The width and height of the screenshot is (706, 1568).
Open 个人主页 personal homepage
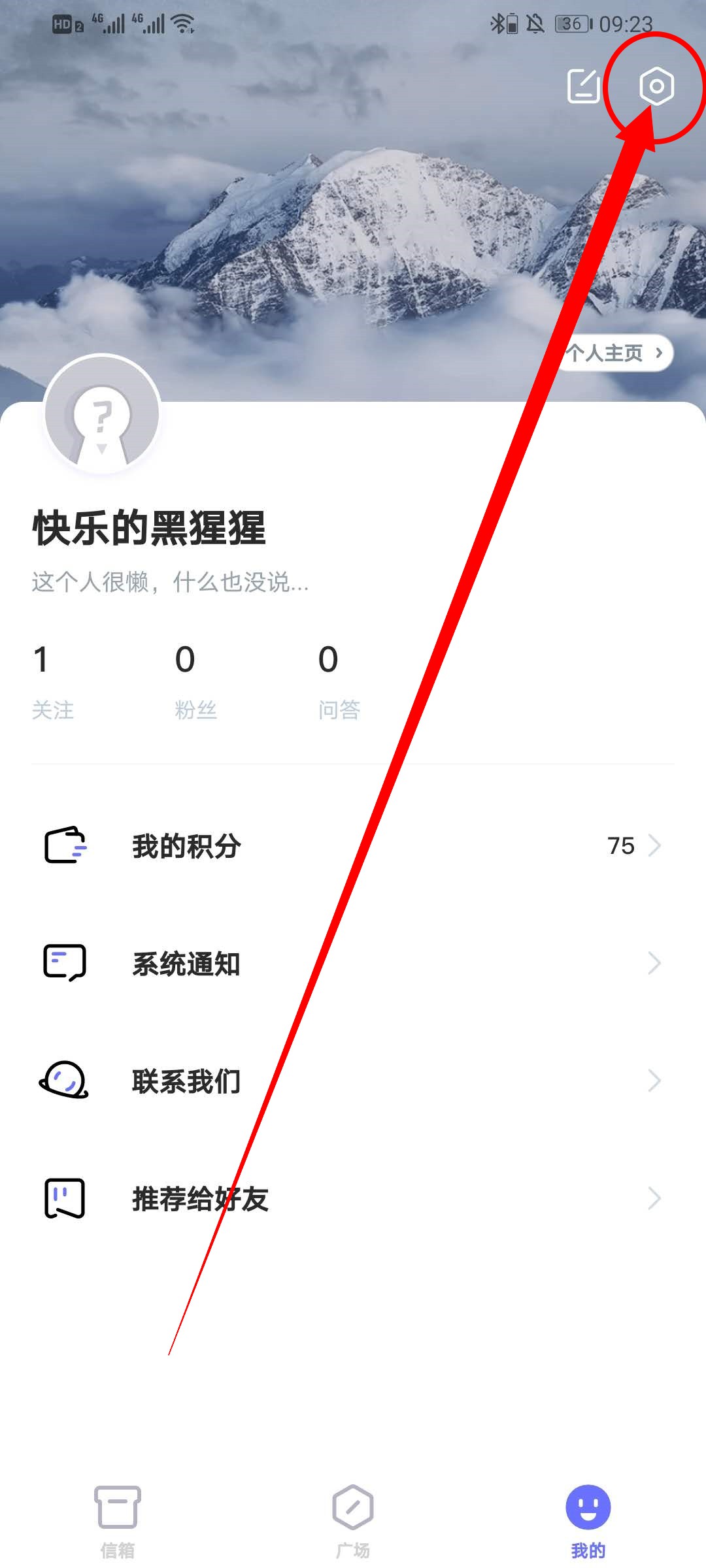pyautogui.click(x=614, y=353)
